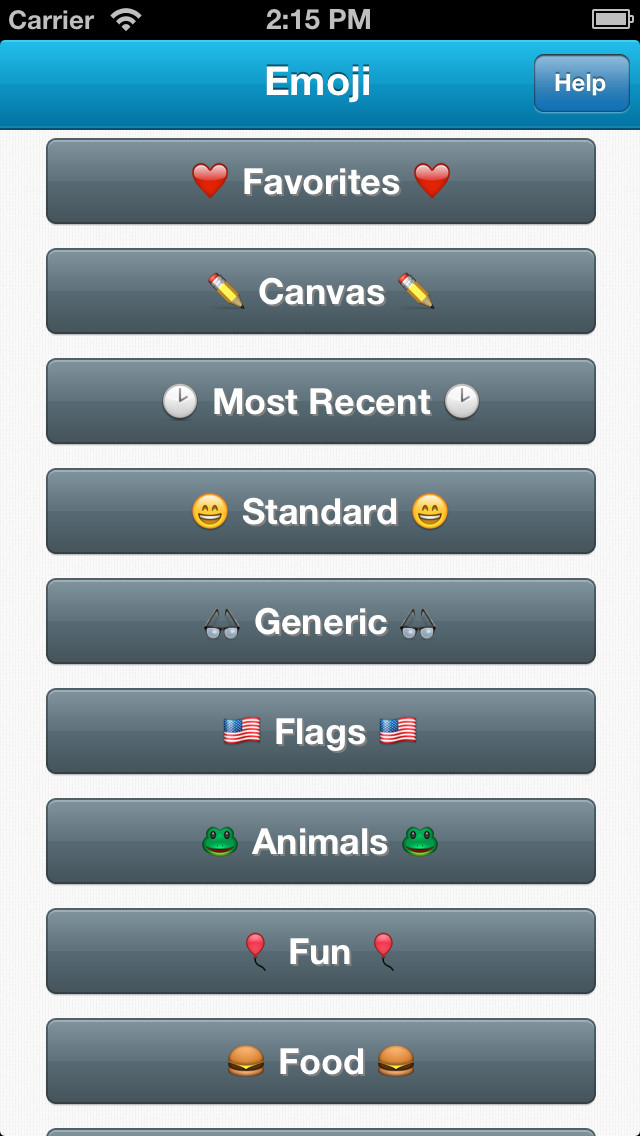
Task: Open the Animals category
Action: click(x=320, y=842)
